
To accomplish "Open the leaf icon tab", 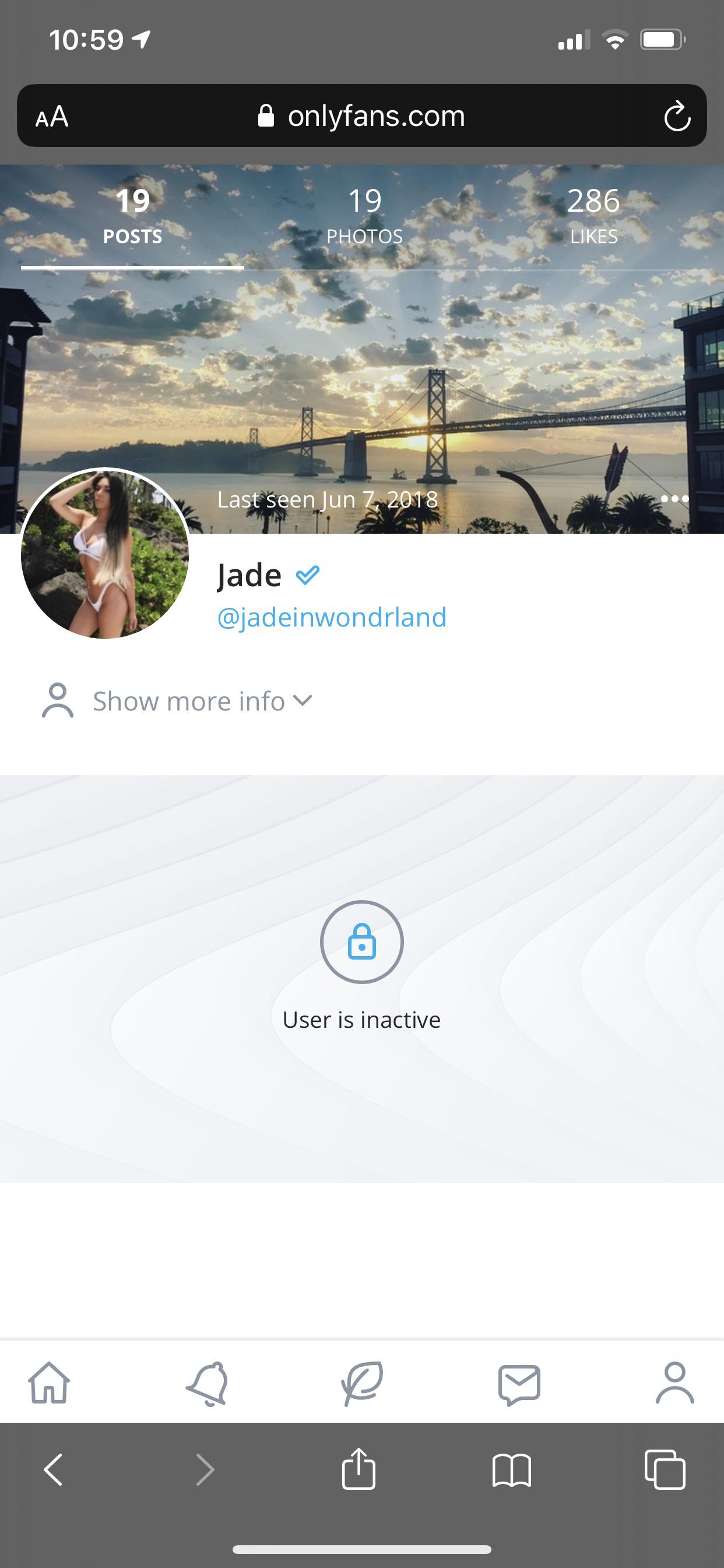I will coord(362,1383).
